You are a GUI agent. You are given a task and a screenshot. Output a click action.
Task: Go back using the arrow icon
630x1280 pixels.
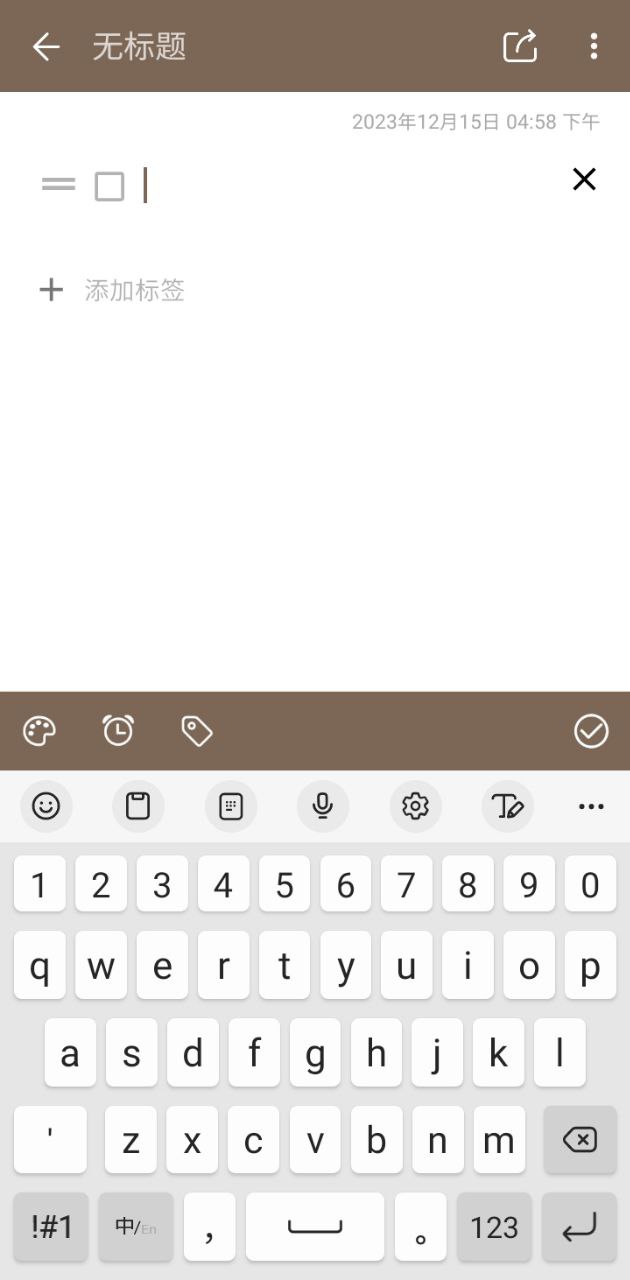tap(45, 46)
